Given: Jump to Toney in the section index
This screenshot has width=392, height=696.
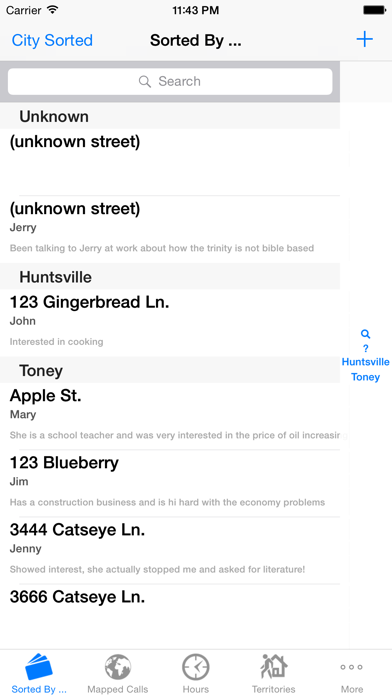Looking at the screenshot, I should click(365, 377).
